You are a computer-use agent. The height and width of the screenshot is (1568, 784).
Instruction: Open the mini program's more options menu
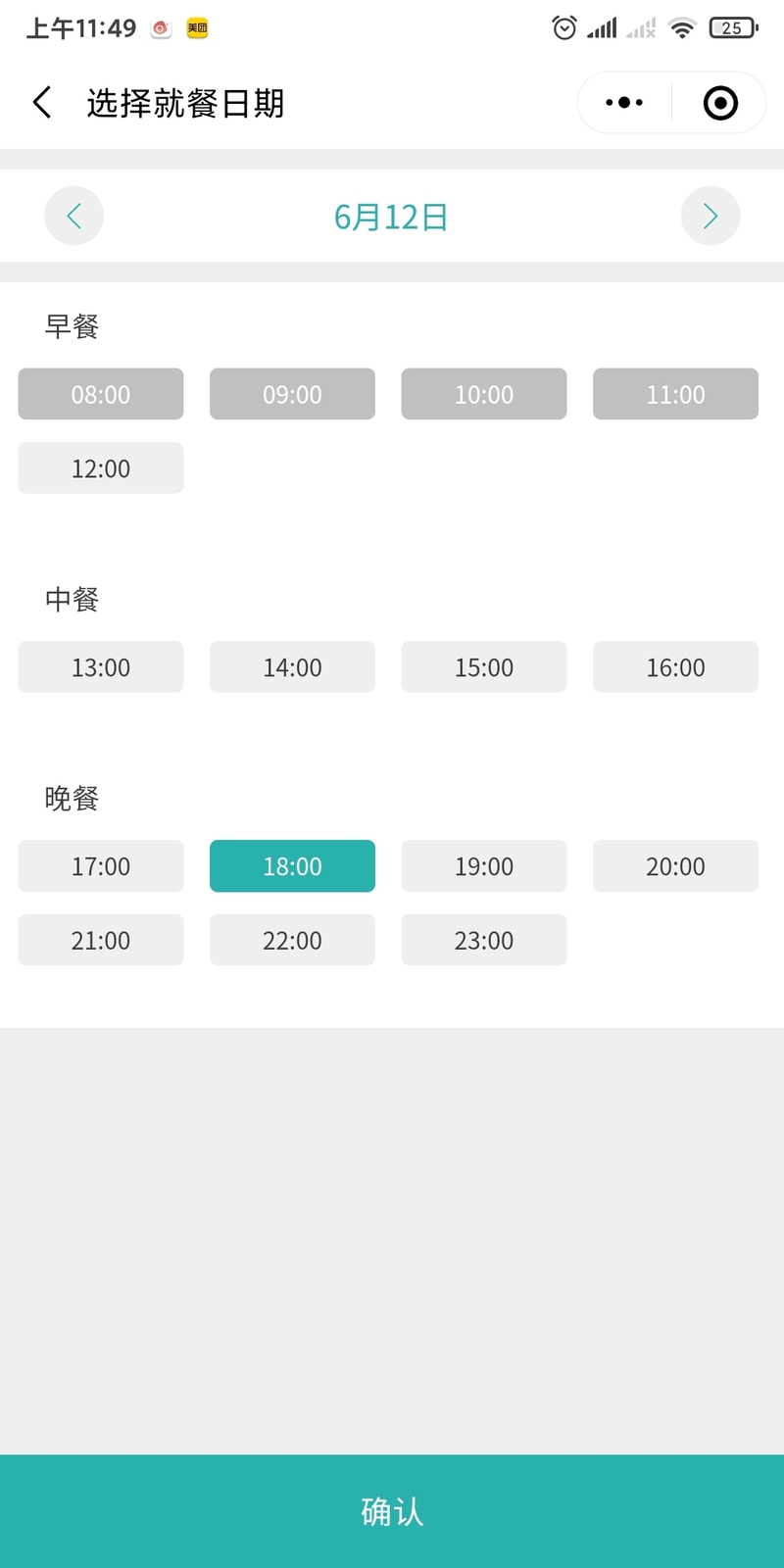pyautogui.click(x=624, y=102)
